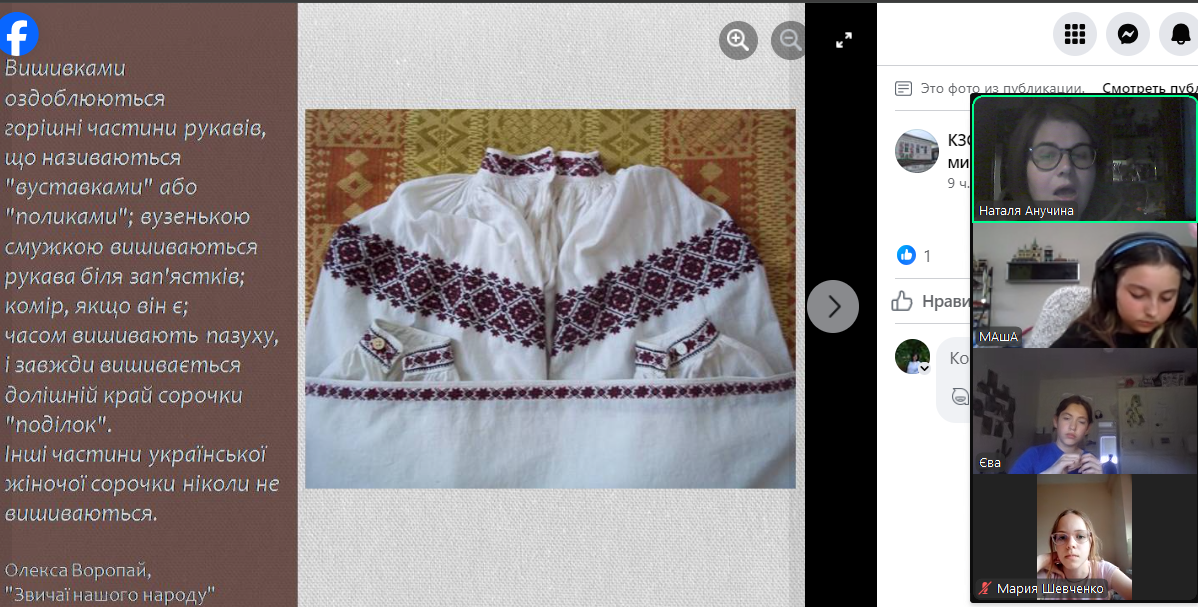Viewport: 1198px width, 607px height.
Task: Go to the next photo
Action: 833,306
